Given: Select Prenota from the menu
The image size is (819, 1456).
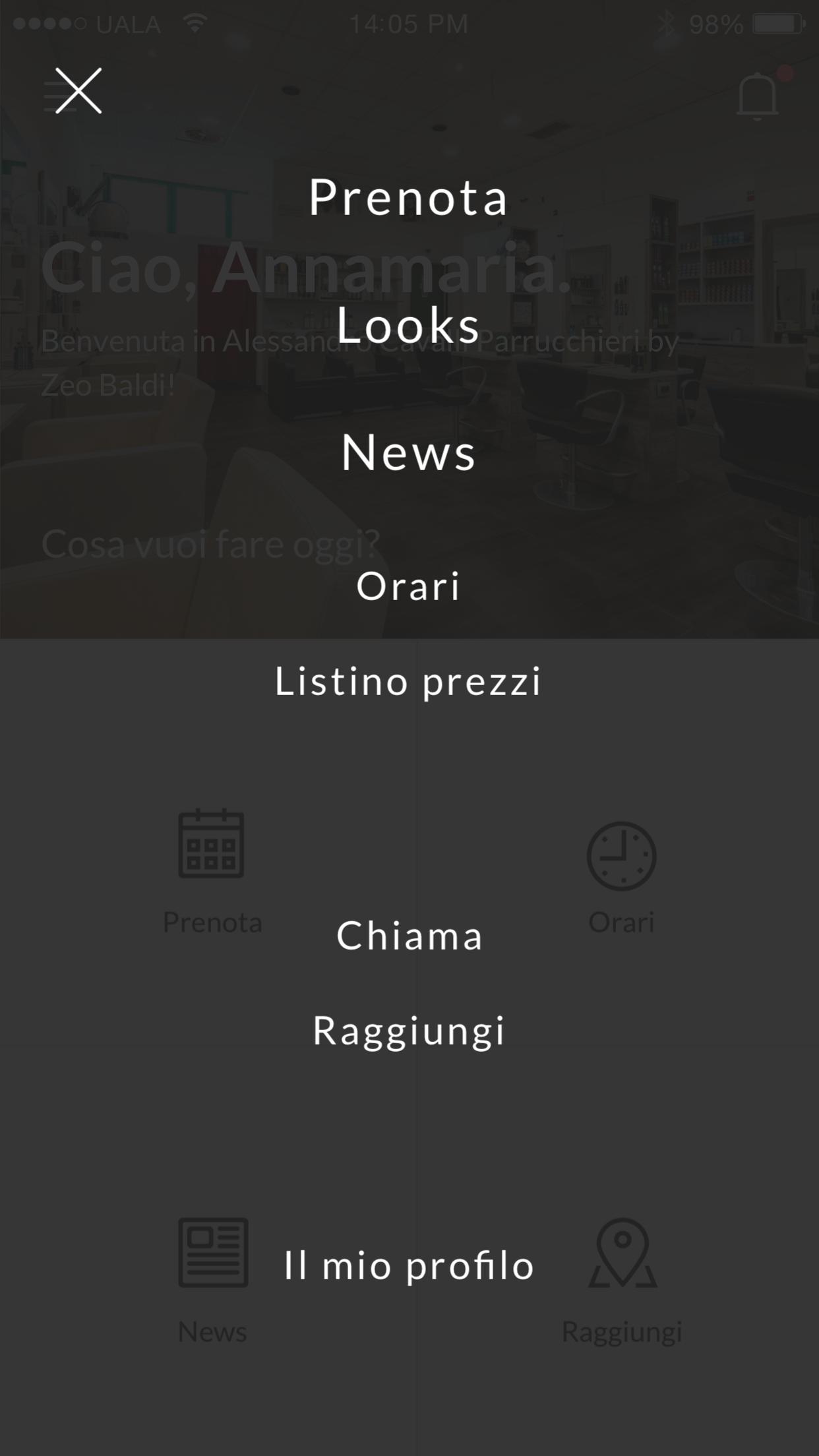Looking at the screenshot, I should click(x=409, y=197).
